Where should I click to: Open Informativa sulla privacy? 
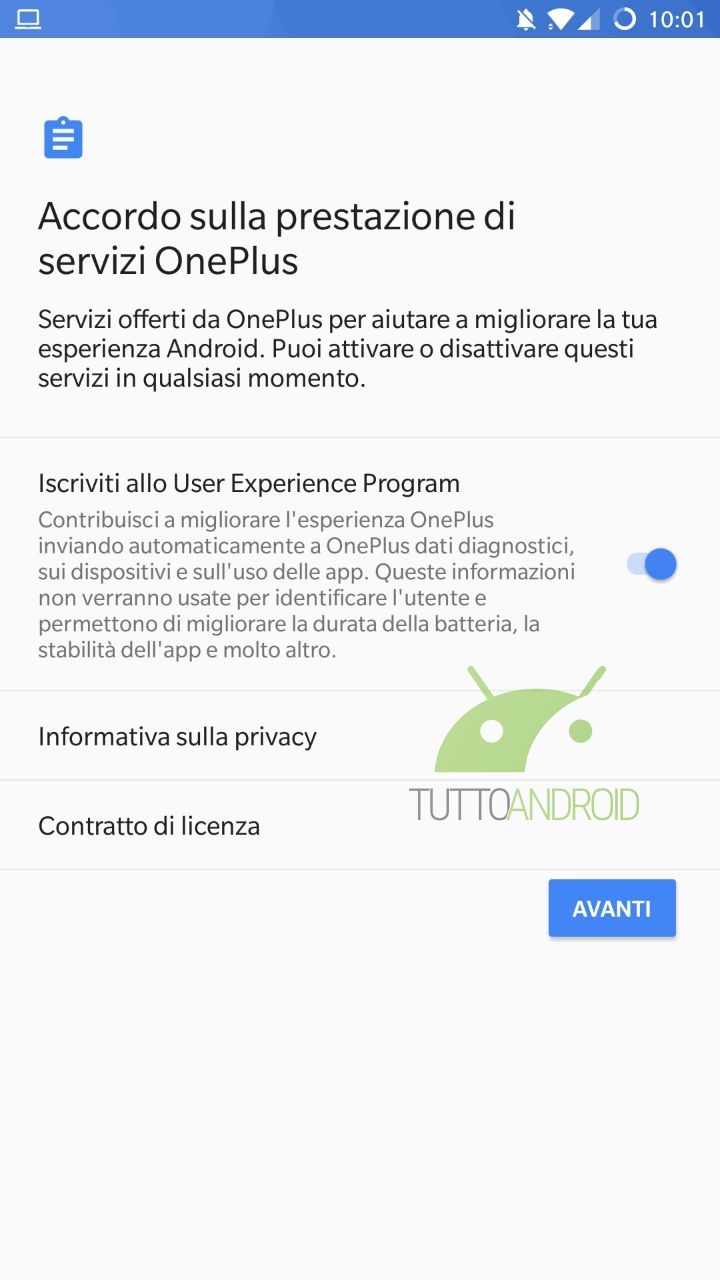click(x=360, y=736)
